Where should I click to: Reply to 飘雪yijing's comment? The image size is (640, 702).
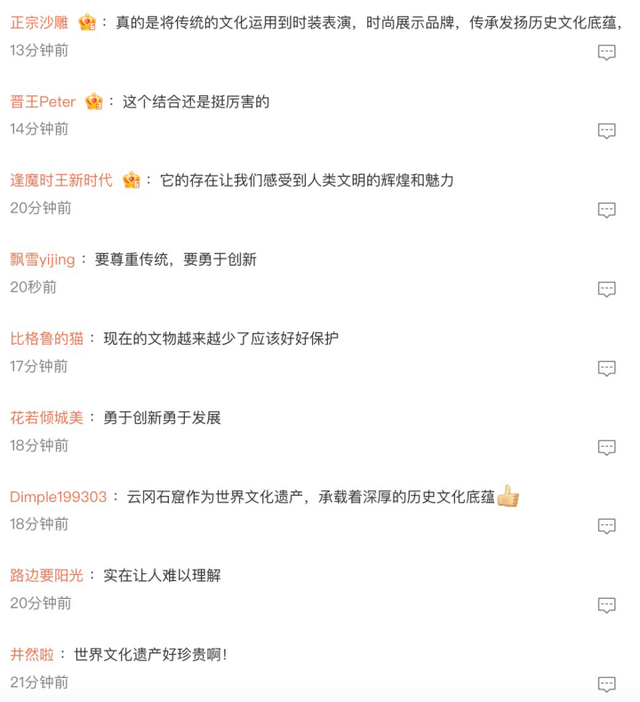coord(606,289)
